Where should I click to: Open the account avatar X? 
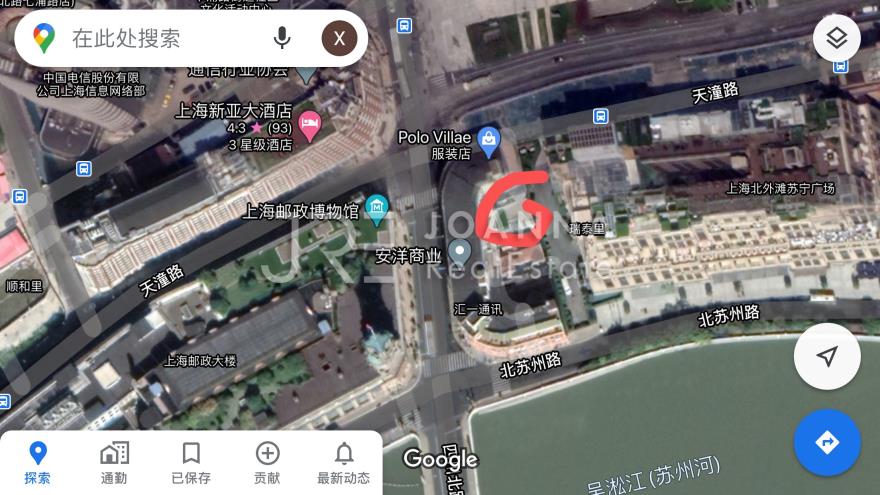339,39
